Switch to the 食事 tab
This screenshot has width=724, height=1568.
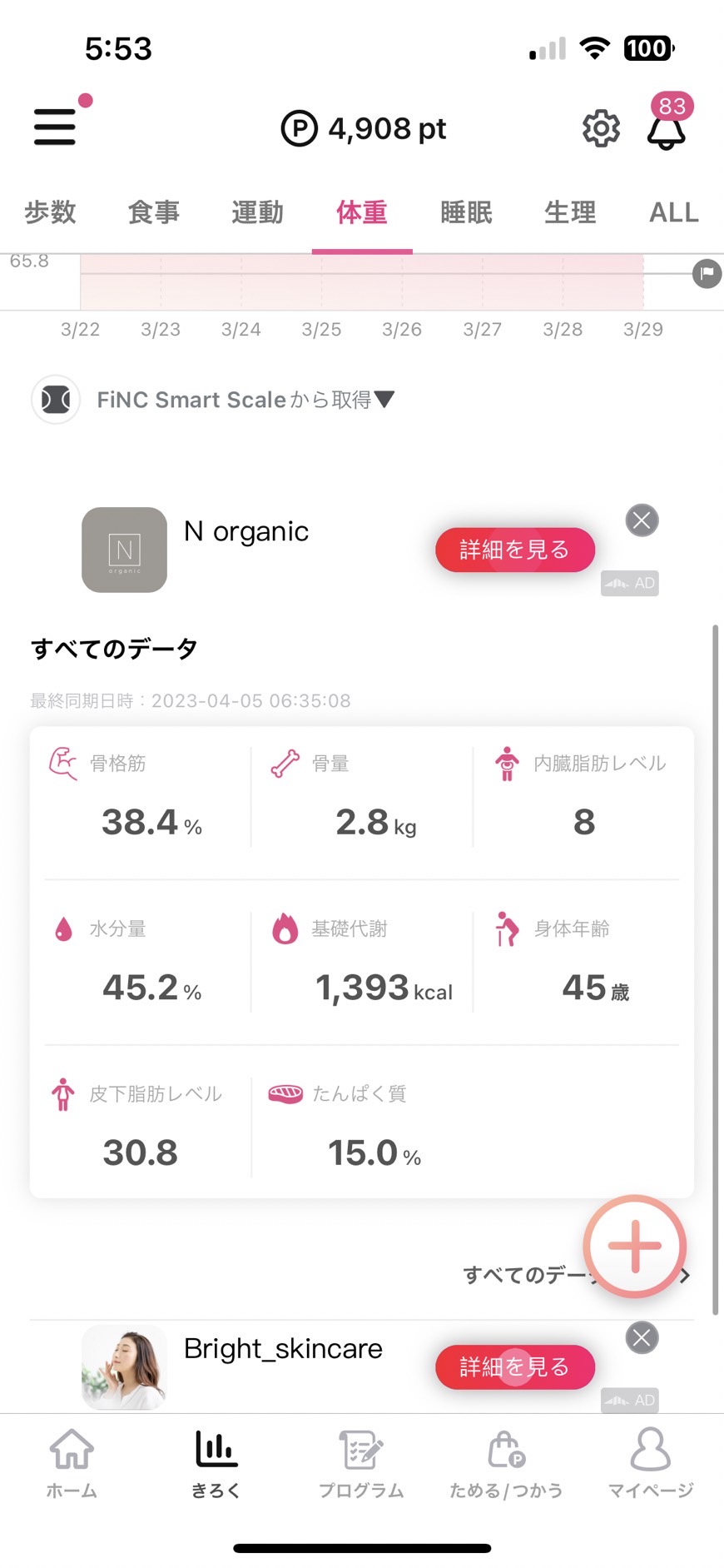154,212
